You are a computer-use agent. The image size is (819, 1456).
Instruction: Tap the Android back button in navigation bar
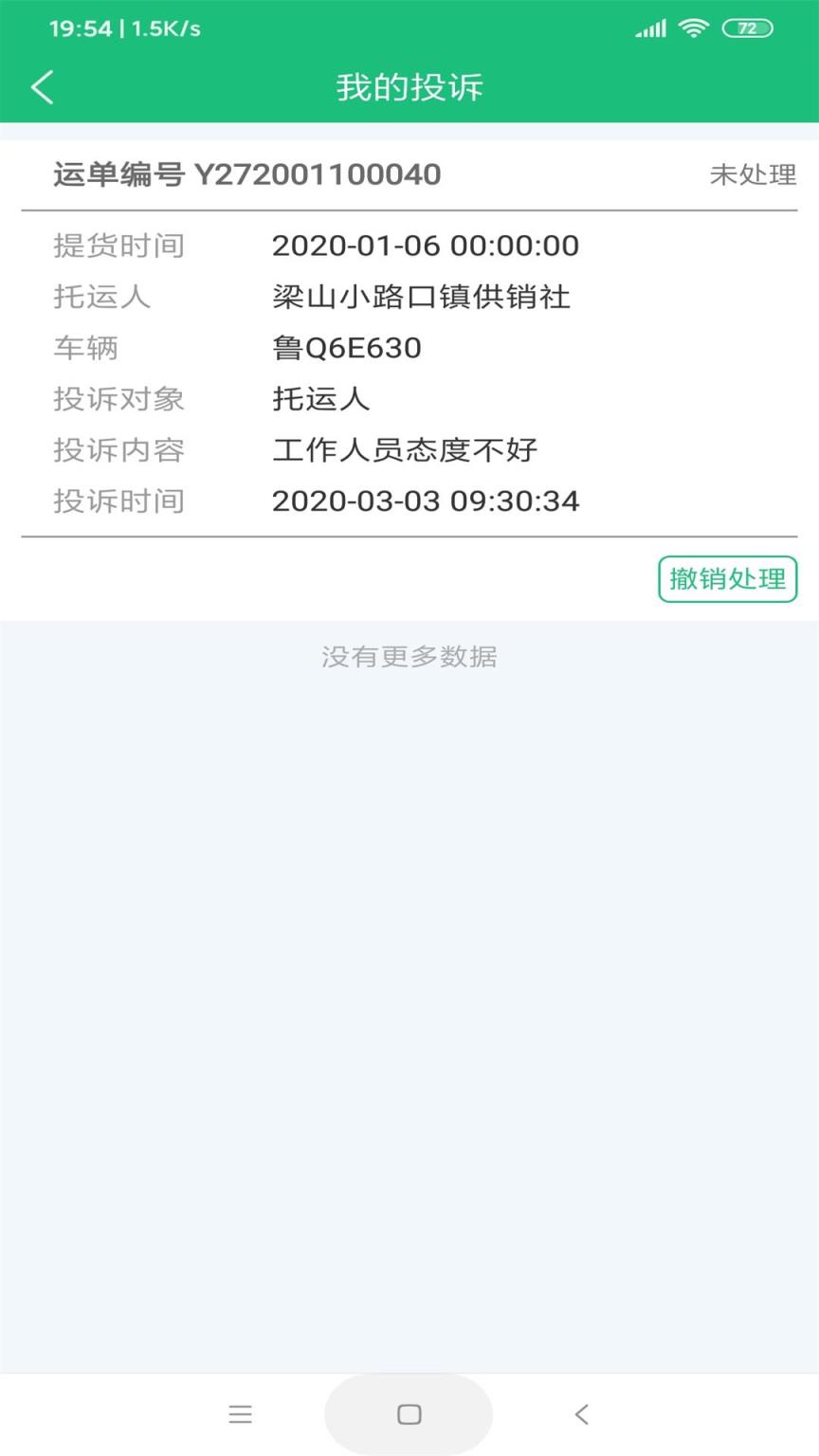point(581,1413)
